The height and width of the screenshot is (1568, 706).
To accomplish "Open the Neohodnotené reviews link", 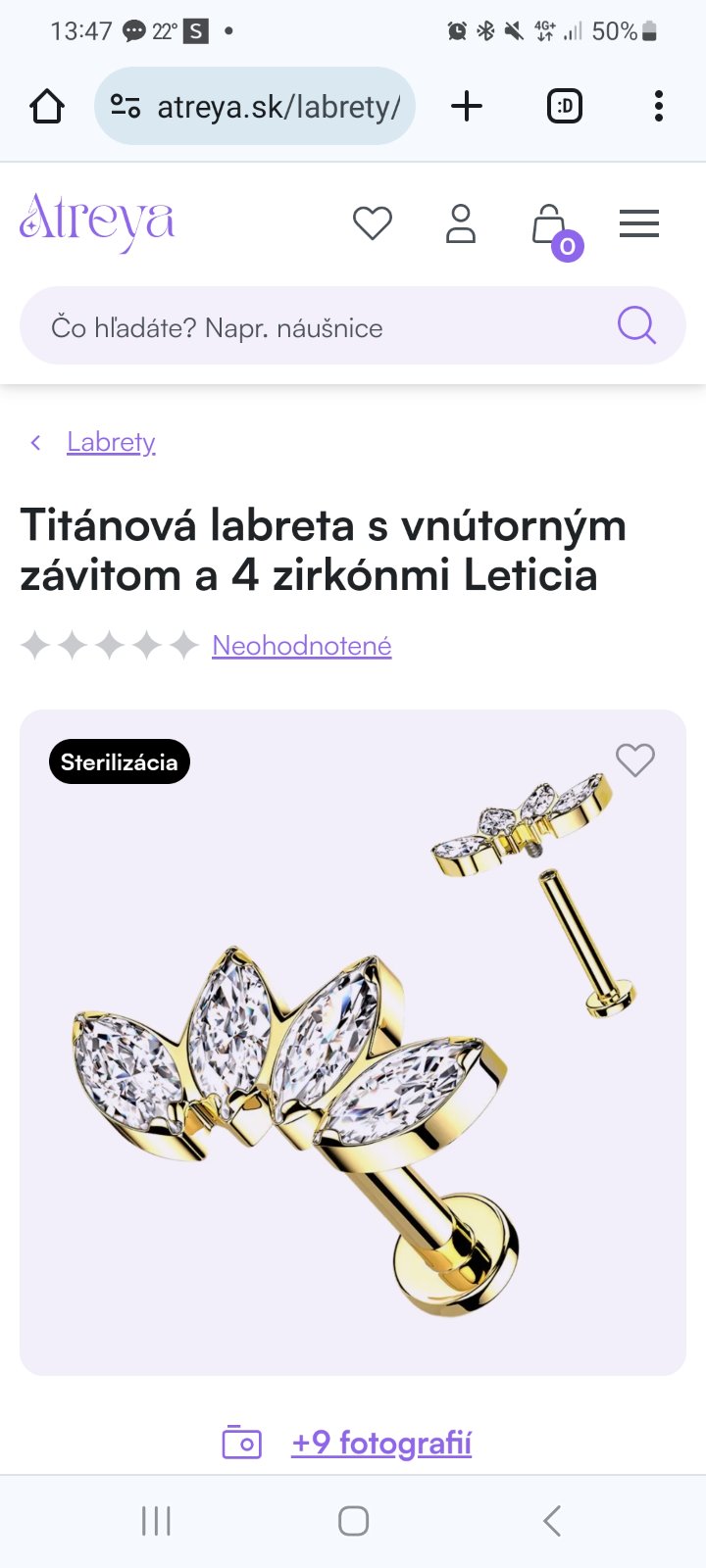I will [x=301, y=646].
